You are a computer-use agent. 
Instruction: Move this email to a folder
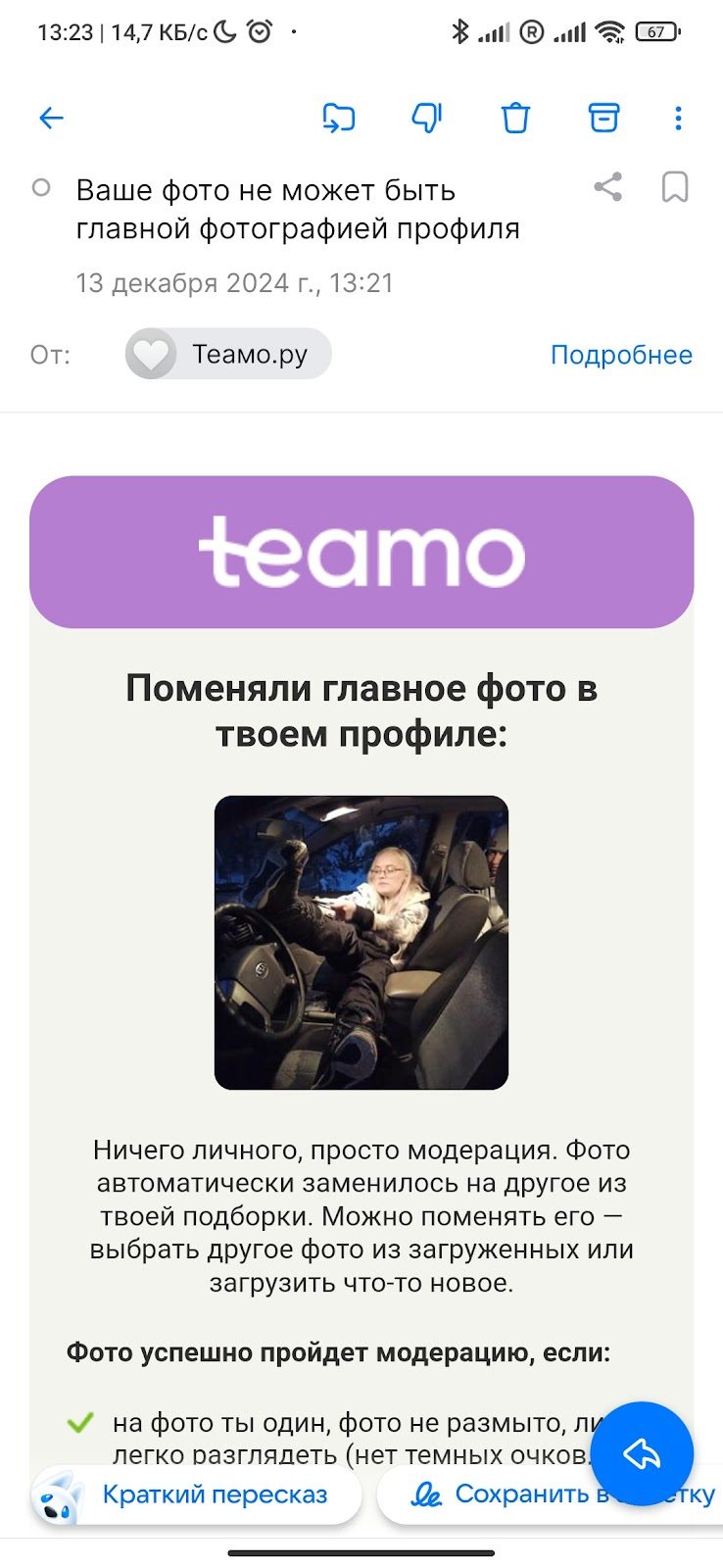pyautogui.click(x=338, y=119)
